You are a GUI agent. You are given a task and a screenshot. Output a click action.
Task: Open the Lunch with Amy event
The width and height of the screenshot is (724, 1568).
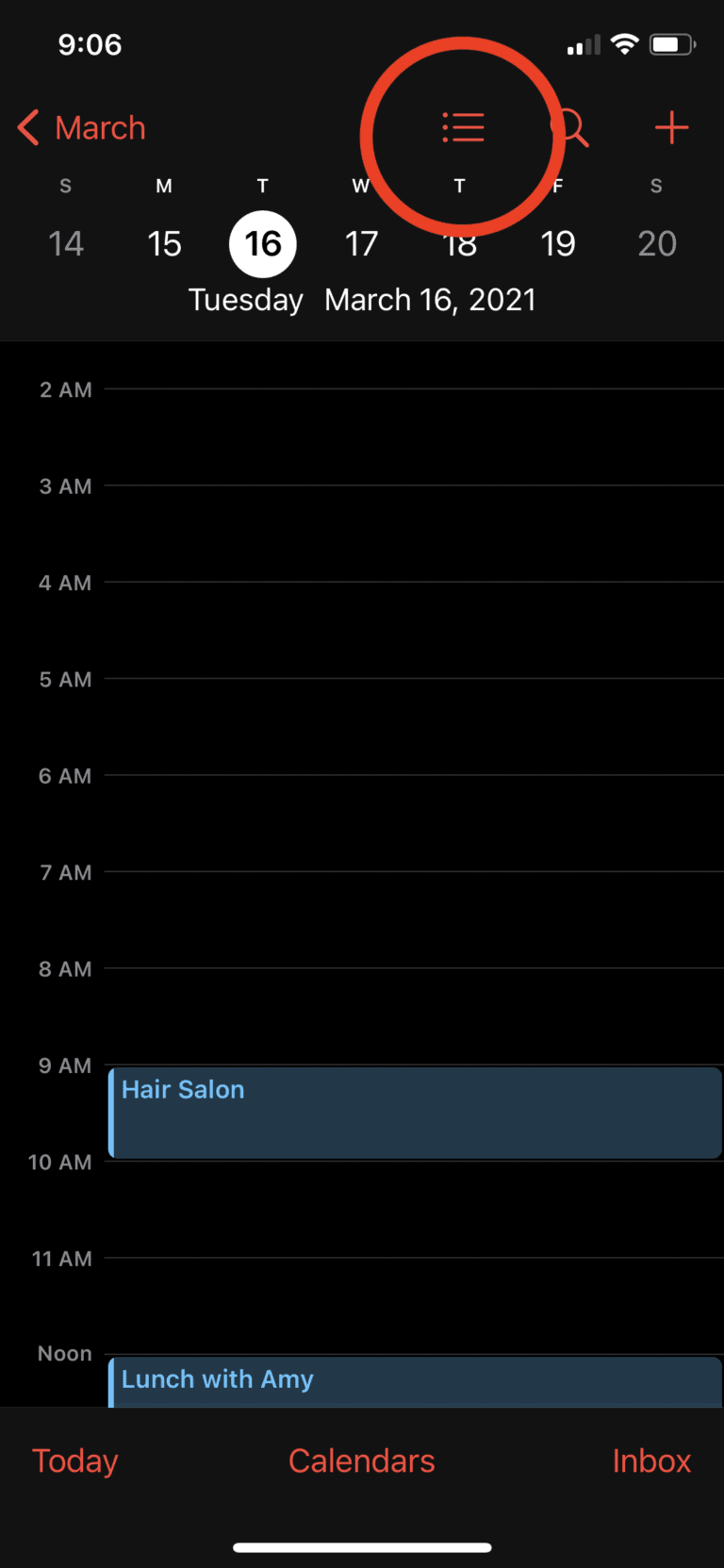coord(415,1381)
